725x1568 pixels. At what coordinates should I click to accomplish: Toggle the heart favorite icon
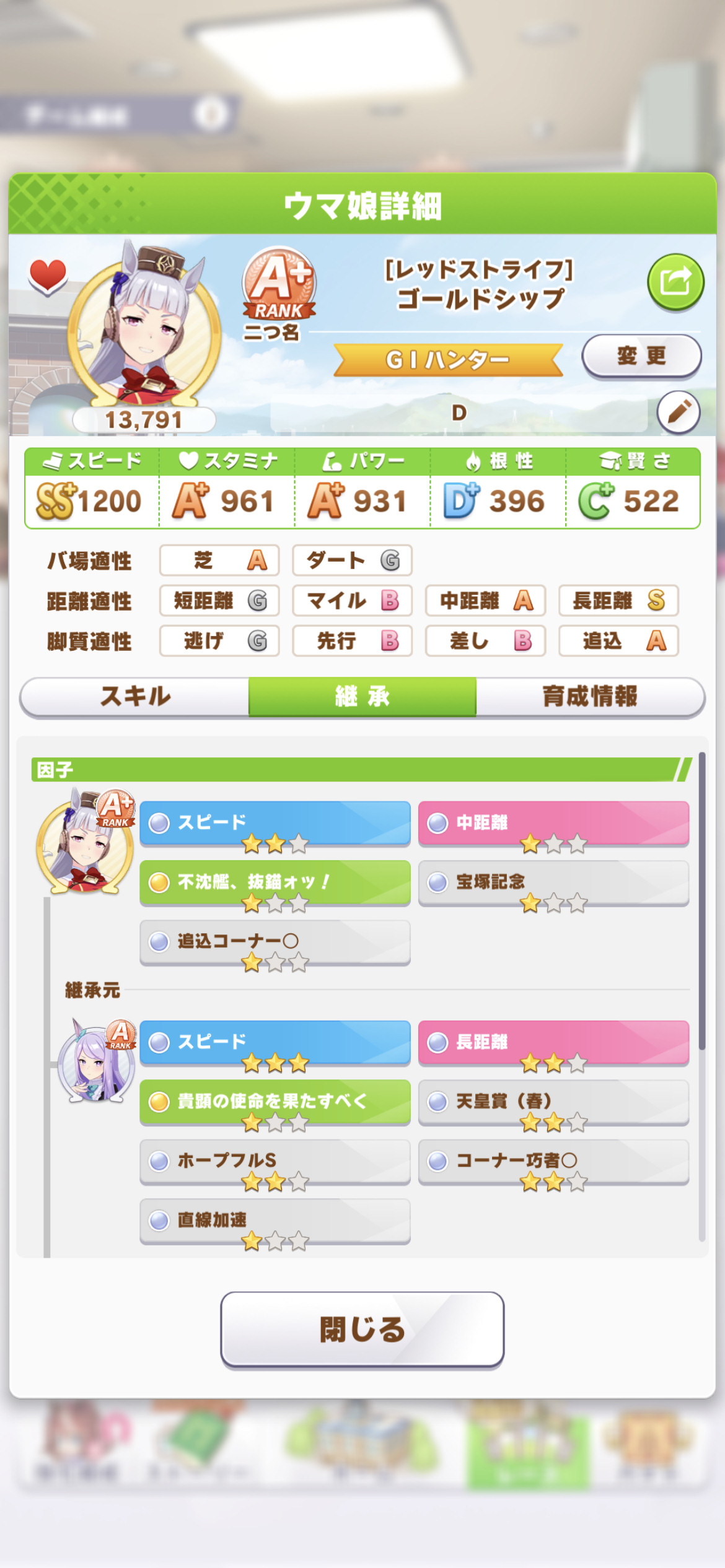tap(48, 276)
